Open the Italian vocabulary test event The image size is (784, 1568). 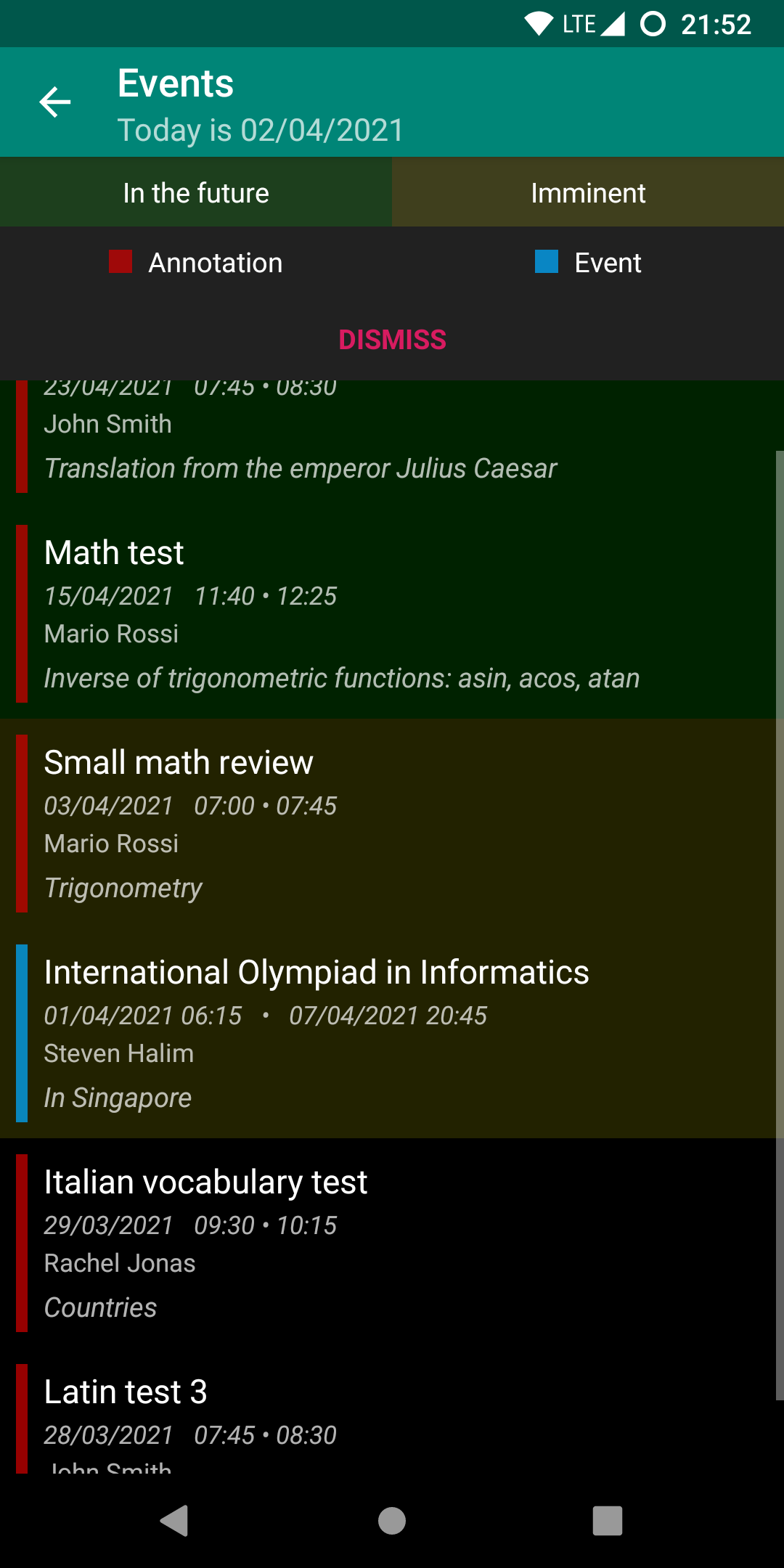(392, 1243)
